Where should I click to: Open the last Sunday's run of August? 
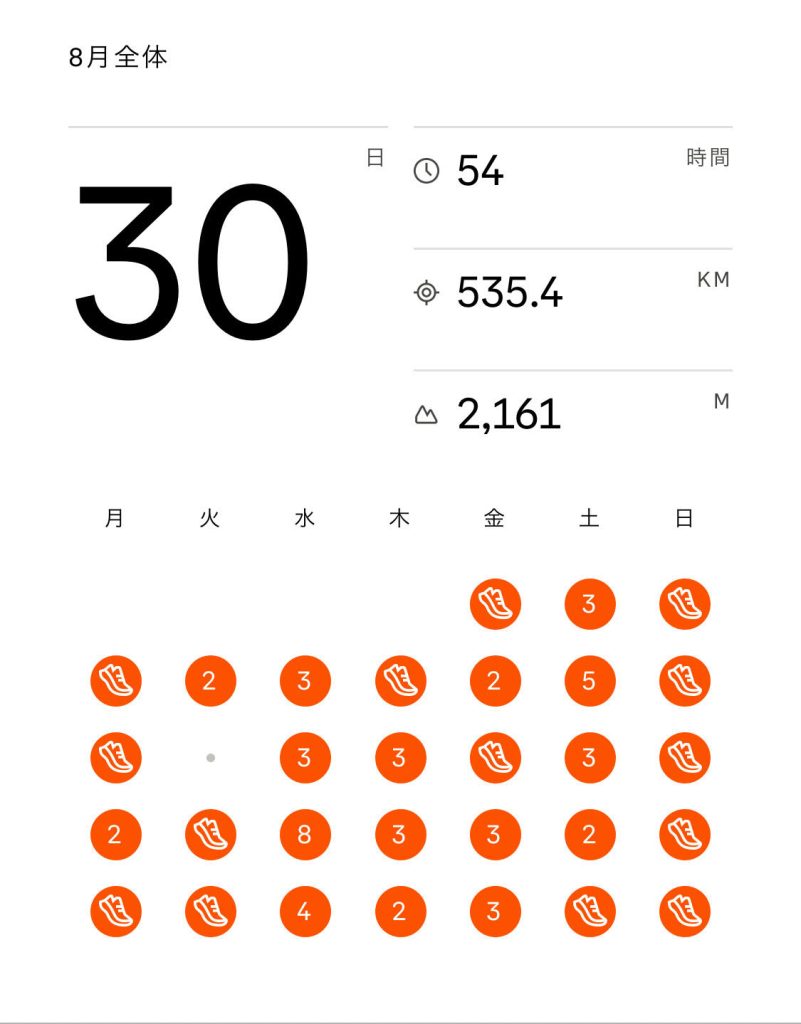point(684,911)
